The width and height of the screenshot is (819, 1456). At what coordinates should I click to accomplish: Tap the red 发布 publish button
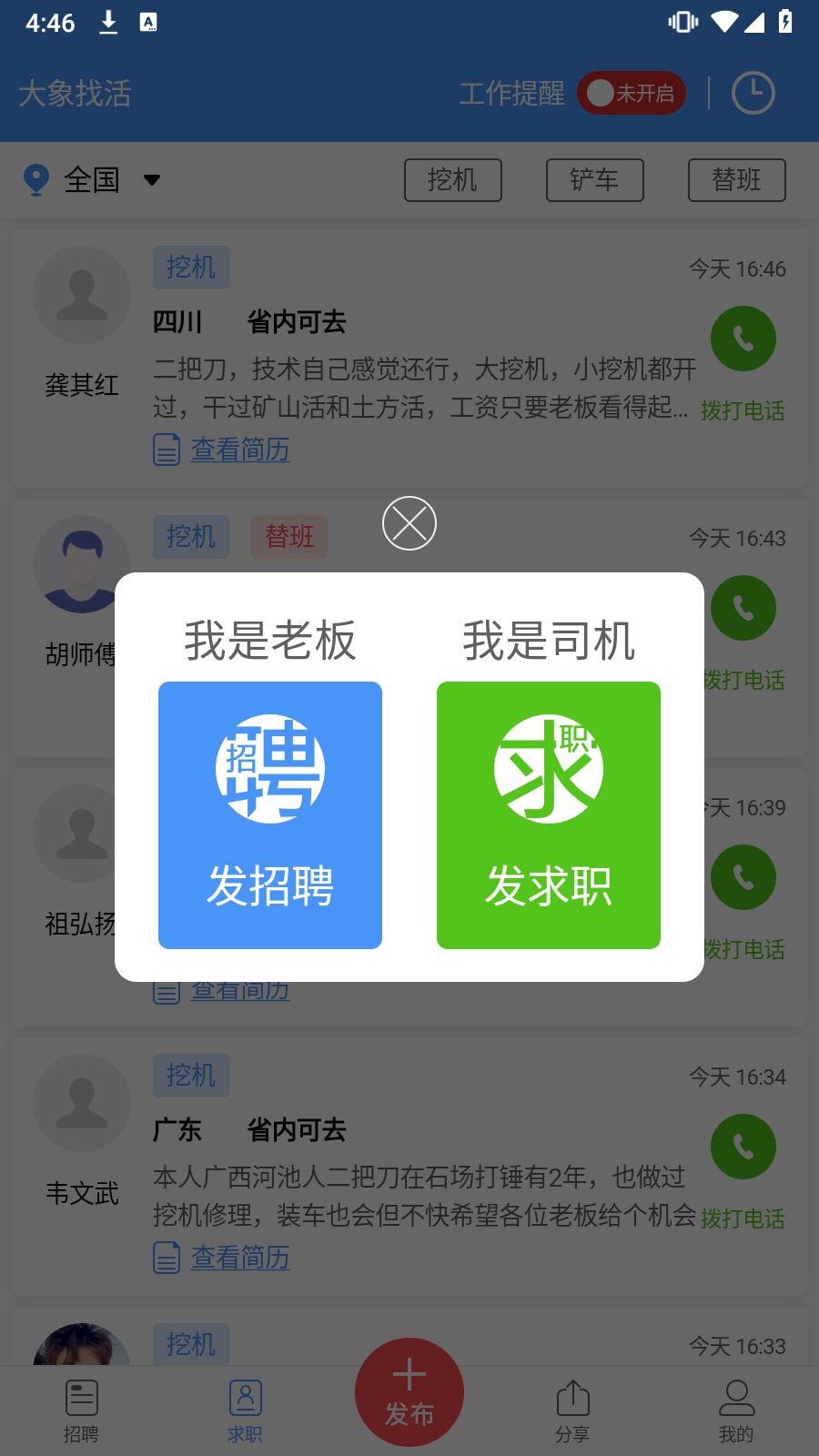(409, 1392)
